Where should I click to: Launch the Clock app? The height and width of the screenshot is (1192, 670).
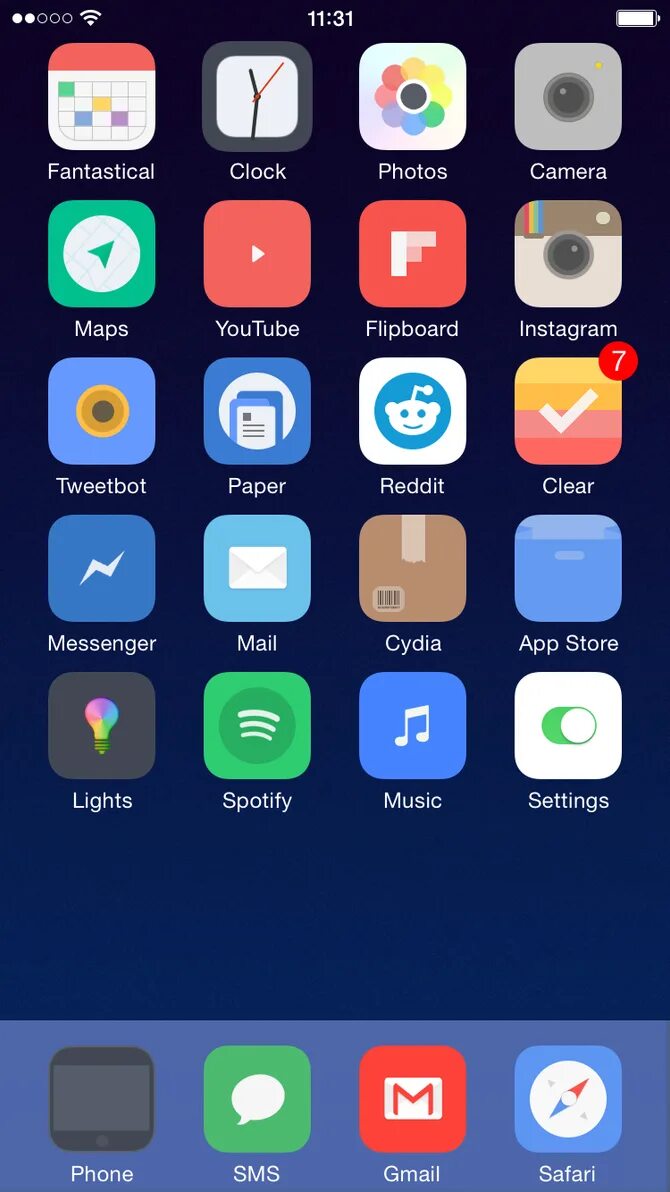[257, 97]
